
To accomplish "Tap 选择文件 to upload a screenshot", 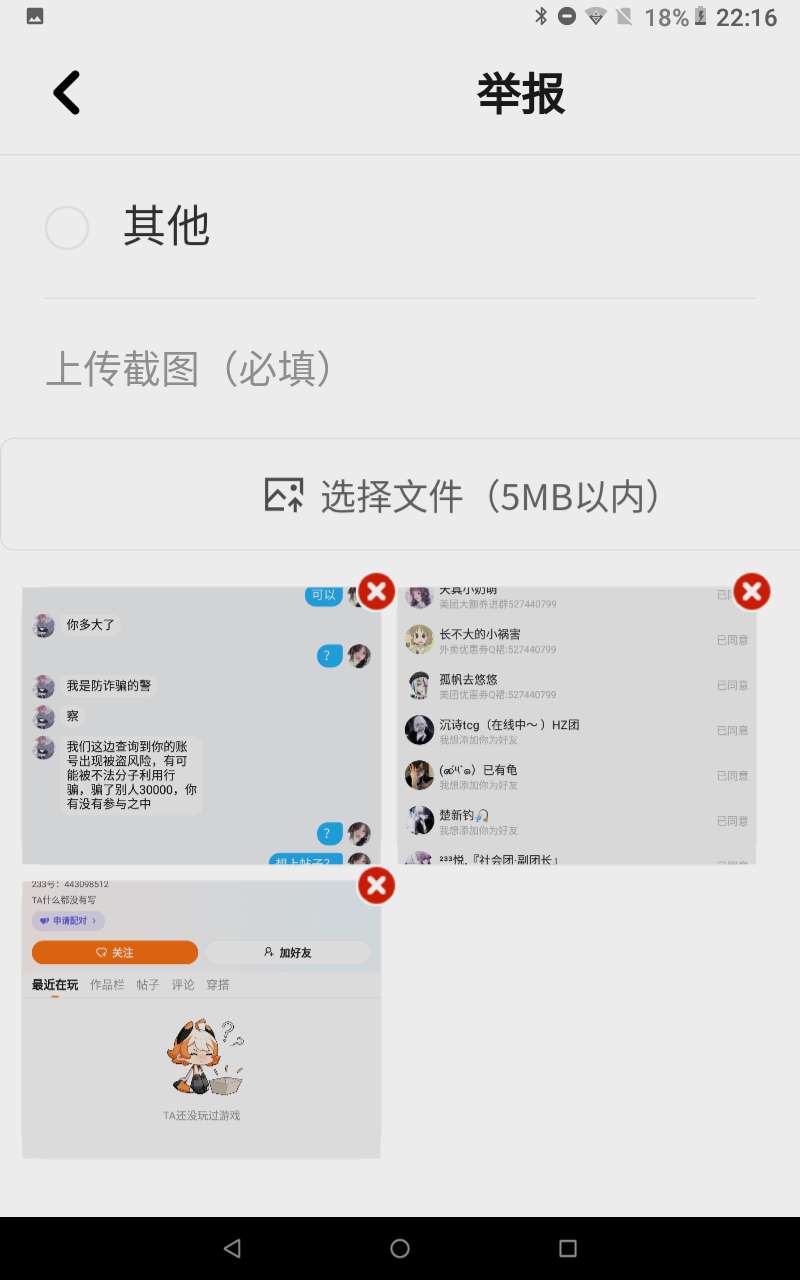I will 400,494.
